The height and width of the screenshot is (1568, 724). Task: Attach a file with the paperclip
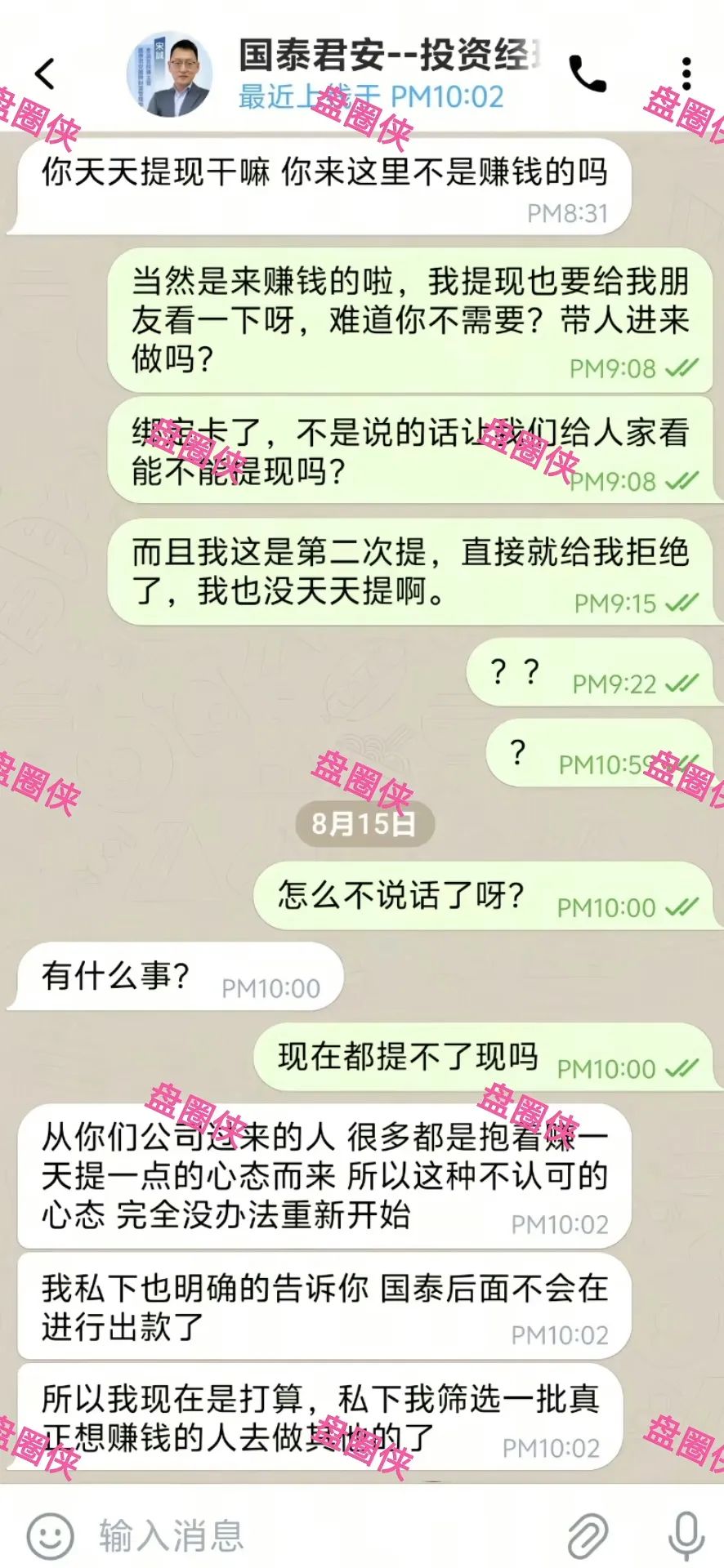pos(588,1535)
